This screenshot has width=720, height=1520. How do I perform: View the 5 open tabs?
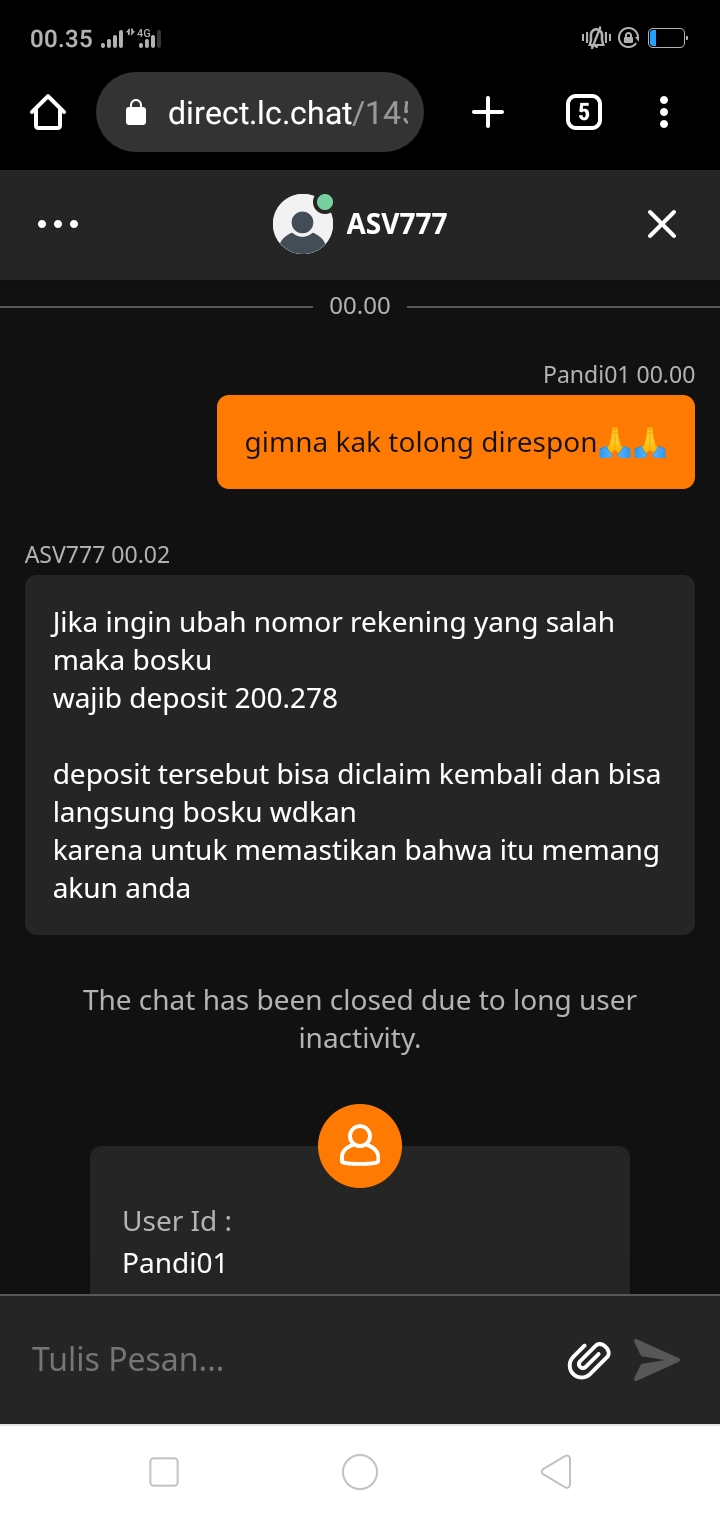point(584,112)
